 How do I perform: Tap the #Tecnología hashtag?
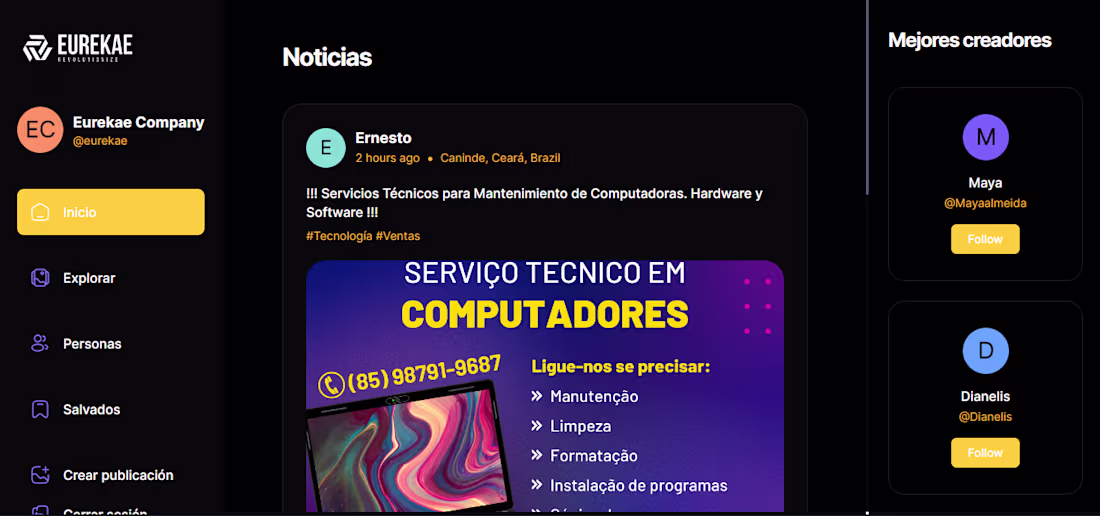click(339, 236)
